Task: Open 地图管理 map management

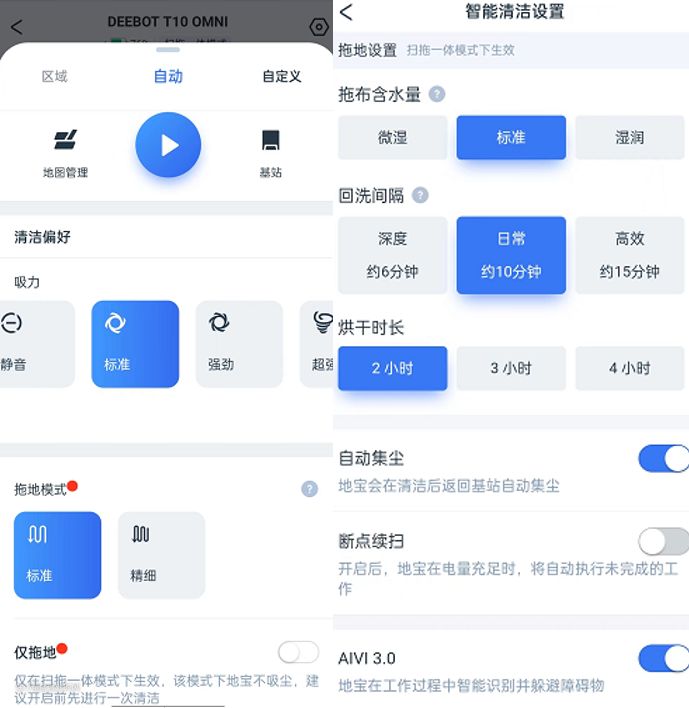Action: [65, 152]
